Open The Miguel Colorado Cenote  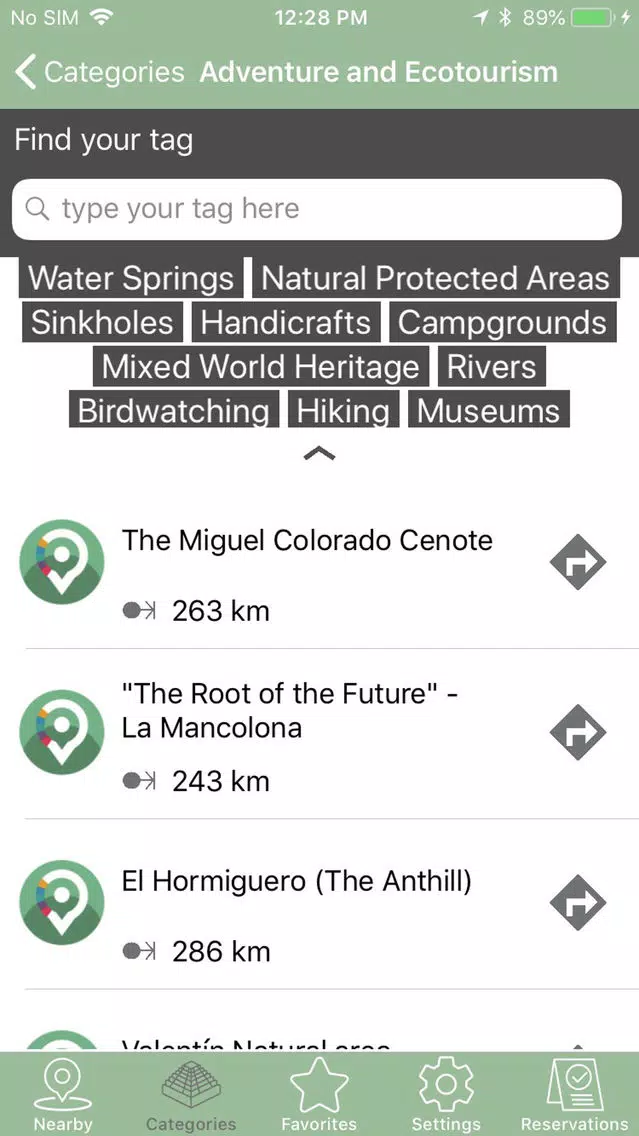pyautogui.click(x=307, y=541)
